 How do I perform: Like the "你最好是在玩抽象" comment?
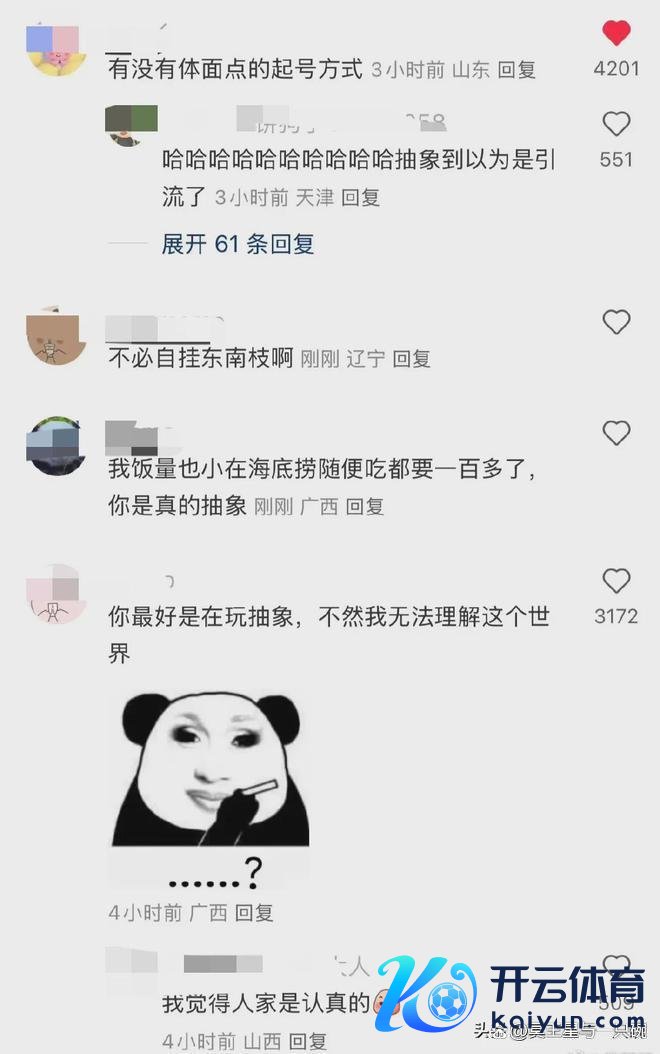pyautogui.click(x=616, y=581)
